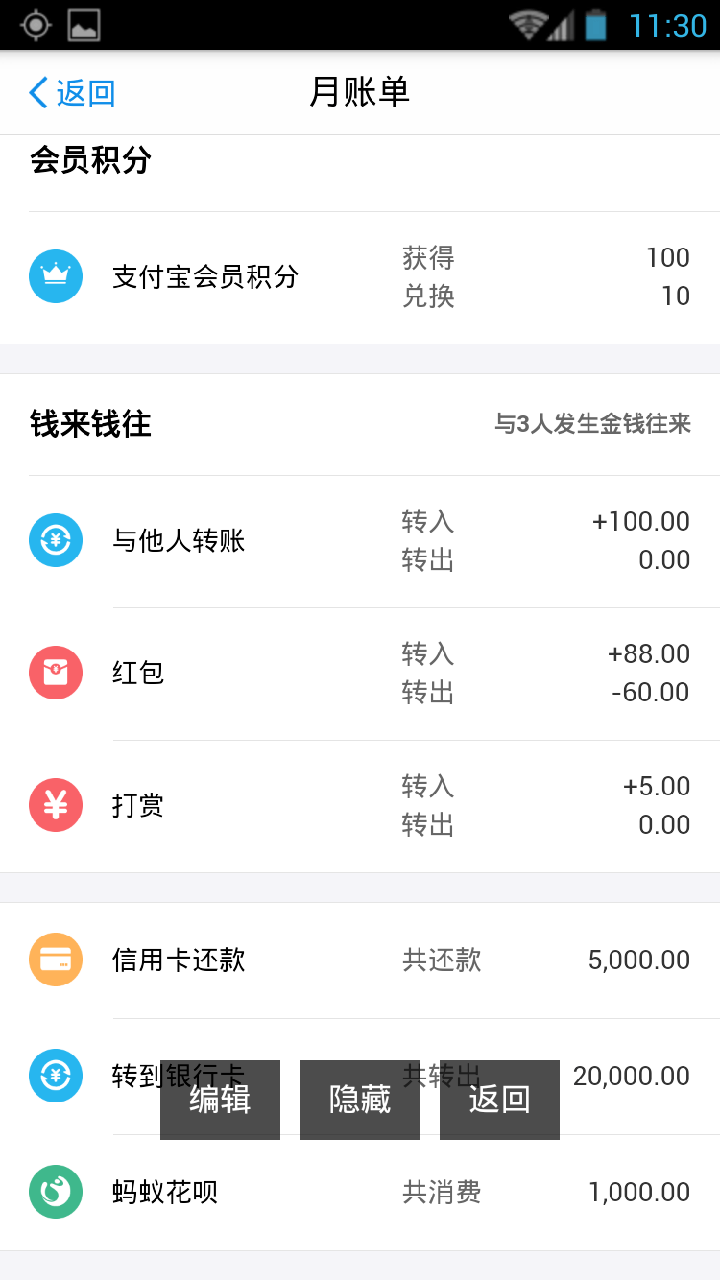Click the GPS locator icon in status bar
This screenshot has width=720, height=1280.
point(35,24)
